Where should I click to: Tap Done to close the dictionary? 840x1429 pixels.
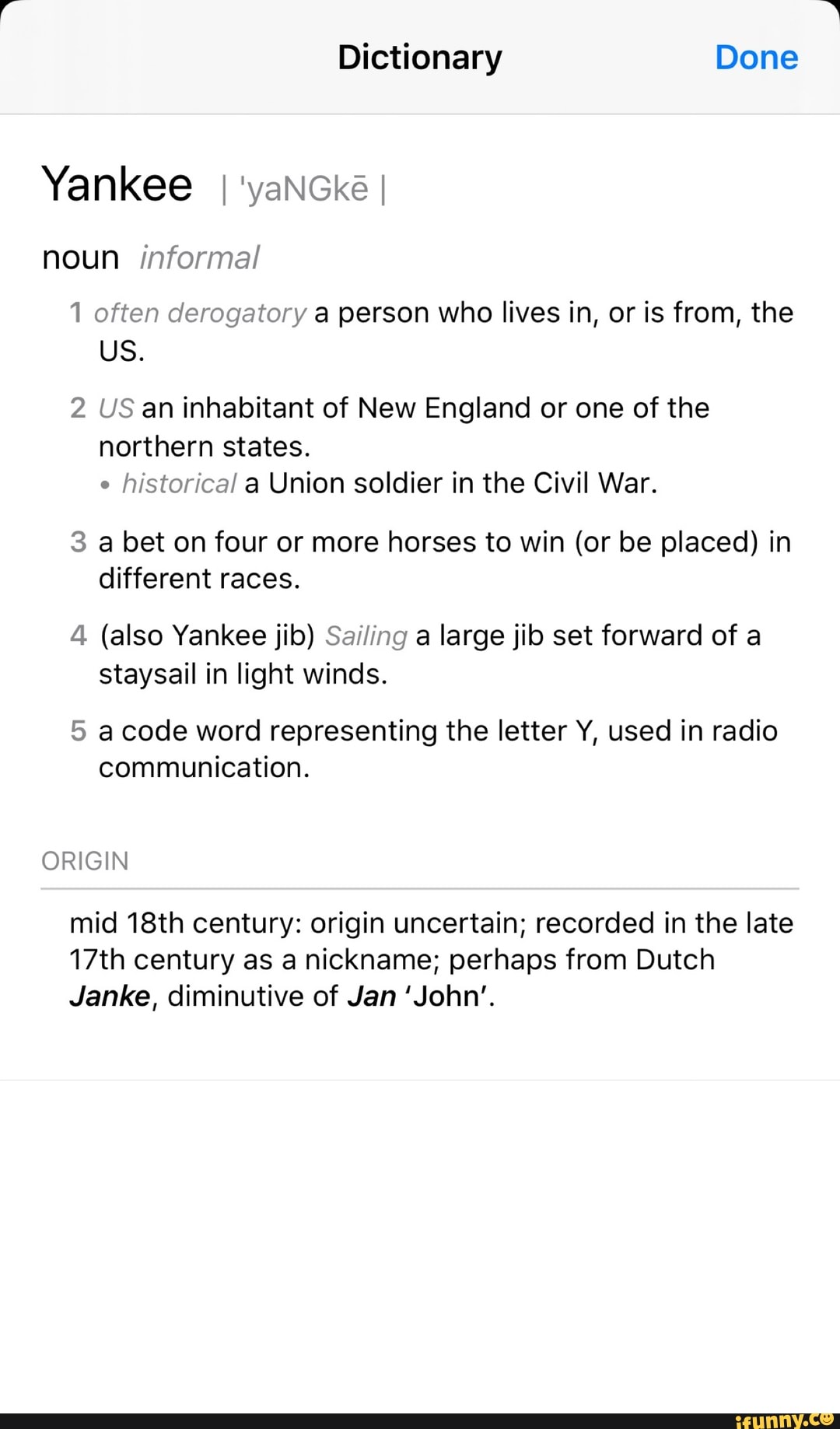pos(756,58)
